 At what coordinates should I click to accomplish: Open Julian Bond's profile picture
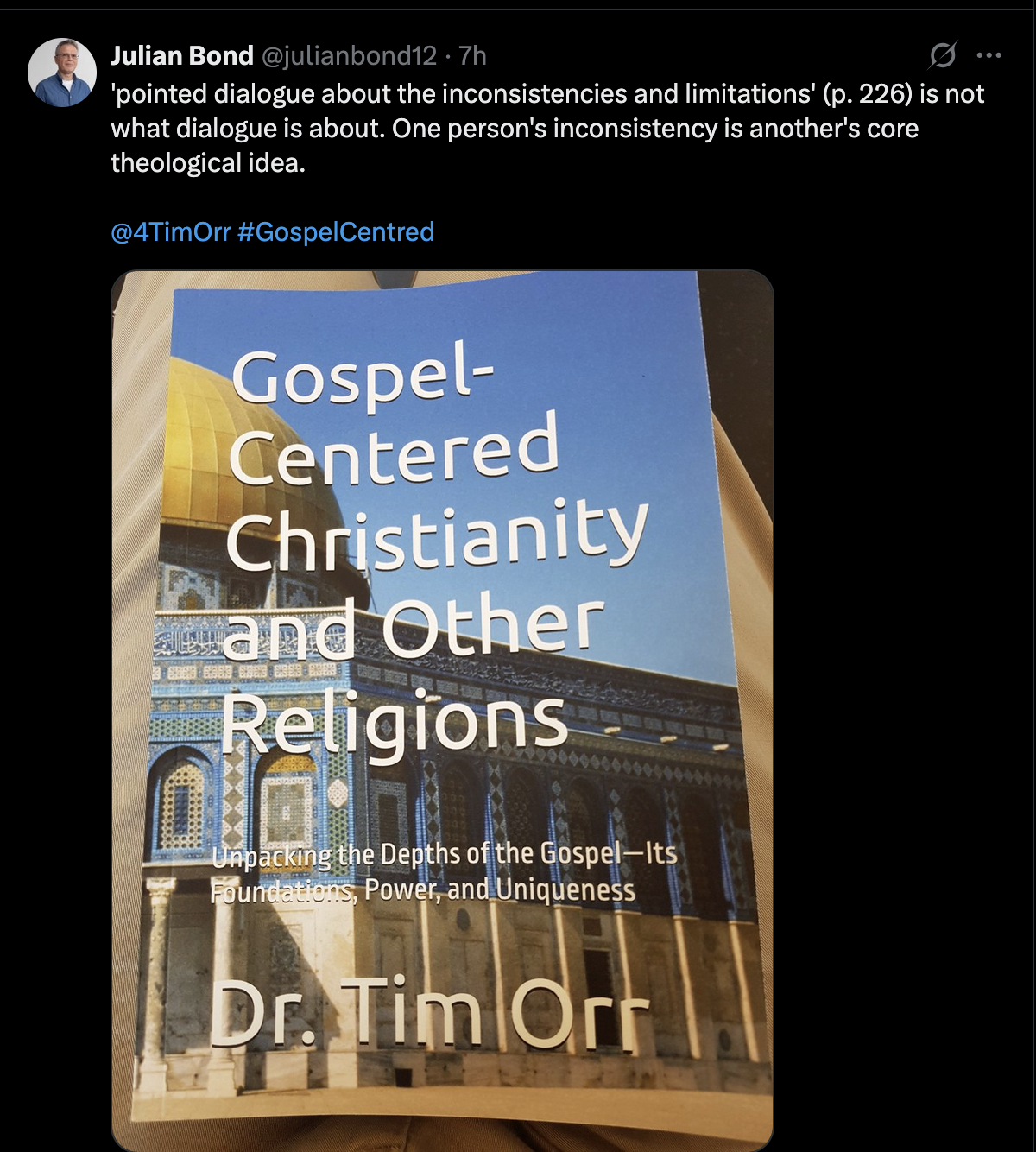click(x=62, y=73)
